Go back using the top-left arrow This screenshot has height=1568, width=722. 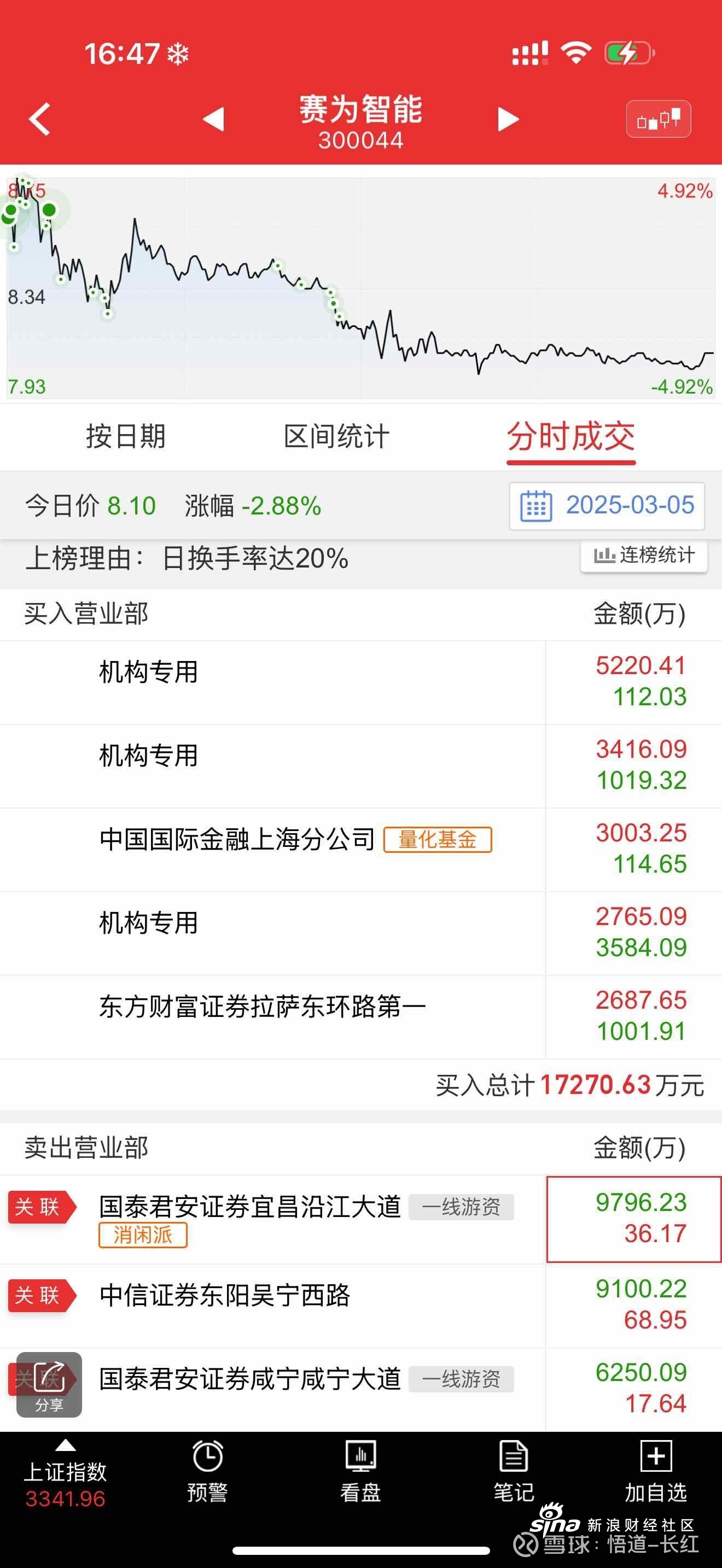(x=39, y=119)
